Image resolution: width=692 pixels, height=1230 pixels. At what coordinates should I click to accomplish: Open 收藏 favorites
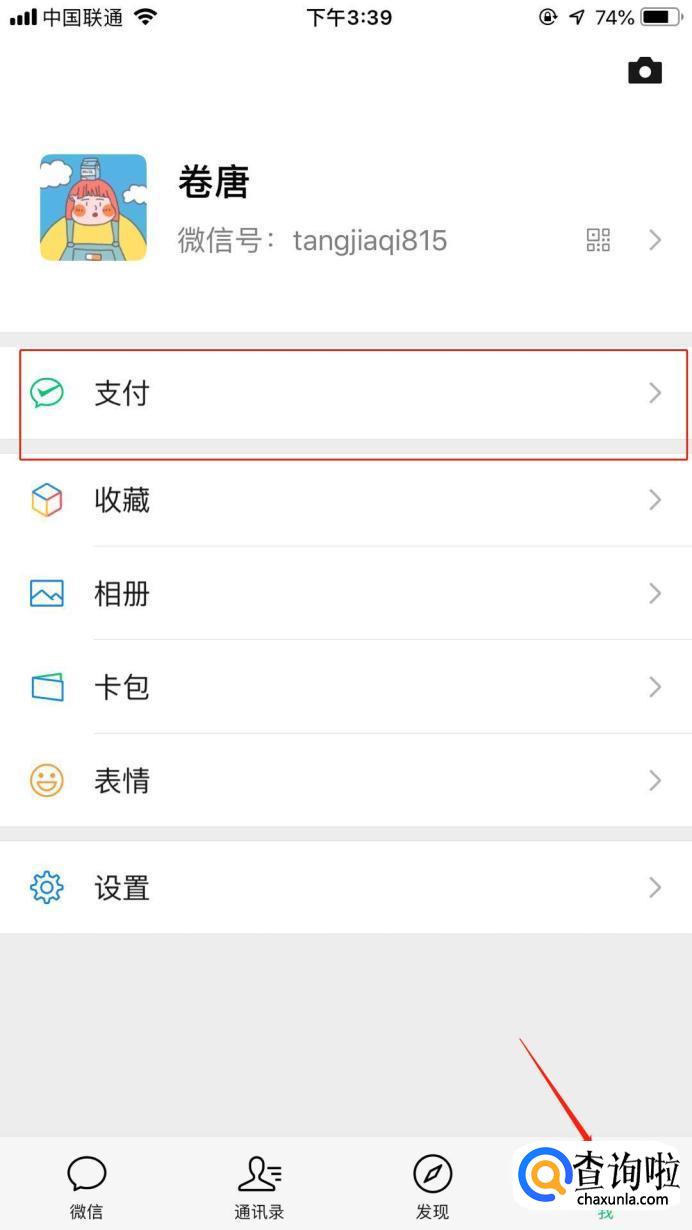click(x=346, y=500)
